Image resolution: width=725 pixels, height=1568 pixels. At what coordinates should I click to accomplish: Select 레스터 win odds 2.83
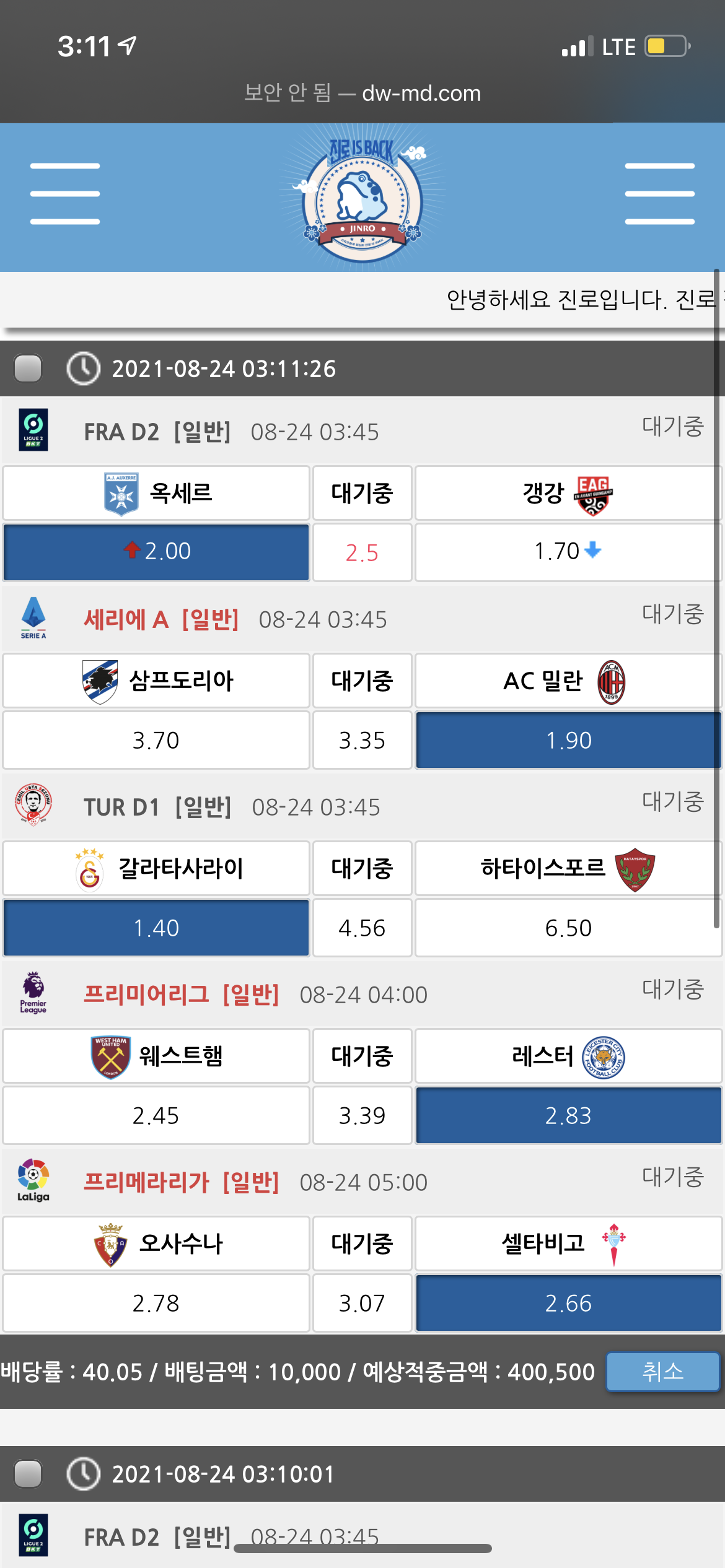[568, 1115]
